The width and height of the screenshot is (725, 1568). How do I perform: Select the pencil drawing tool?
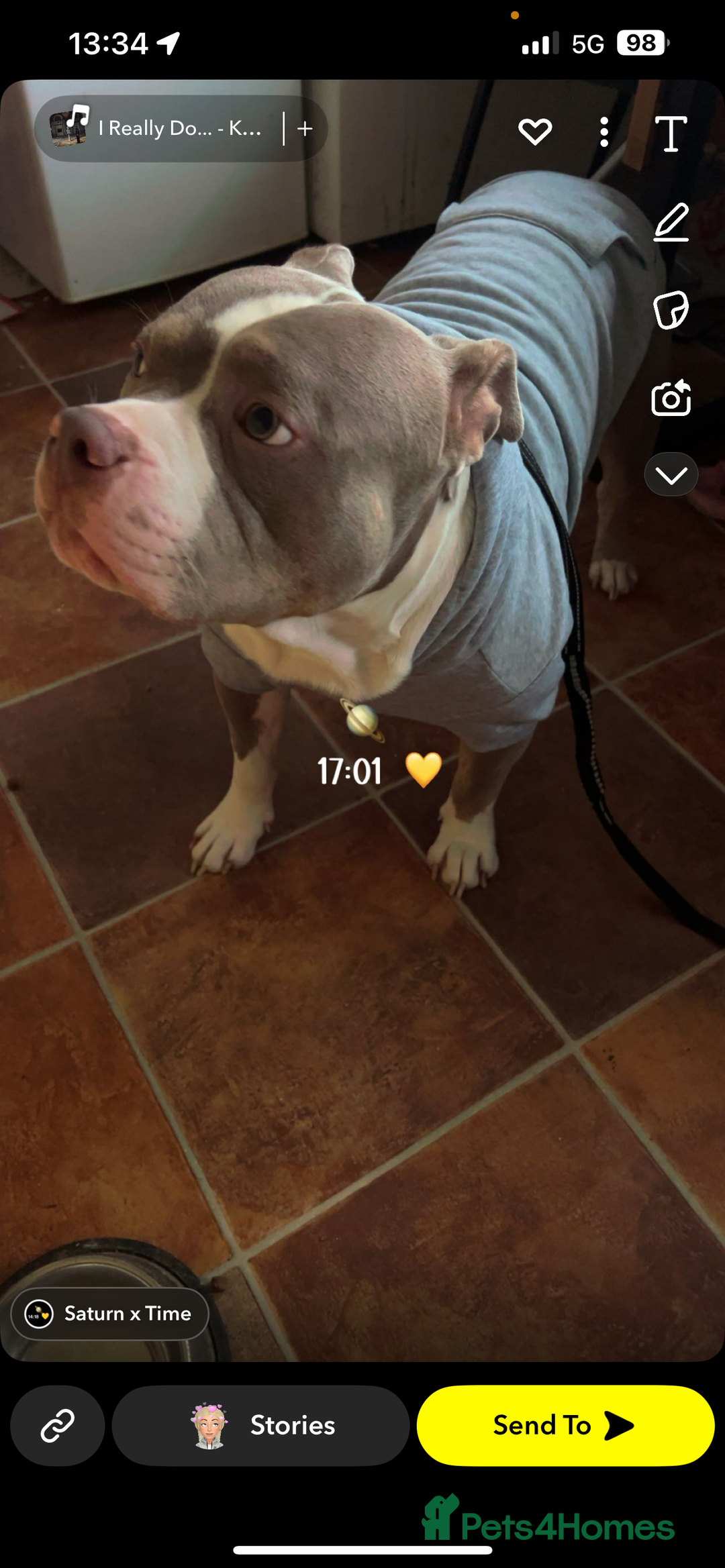click(x=671, y=222)
